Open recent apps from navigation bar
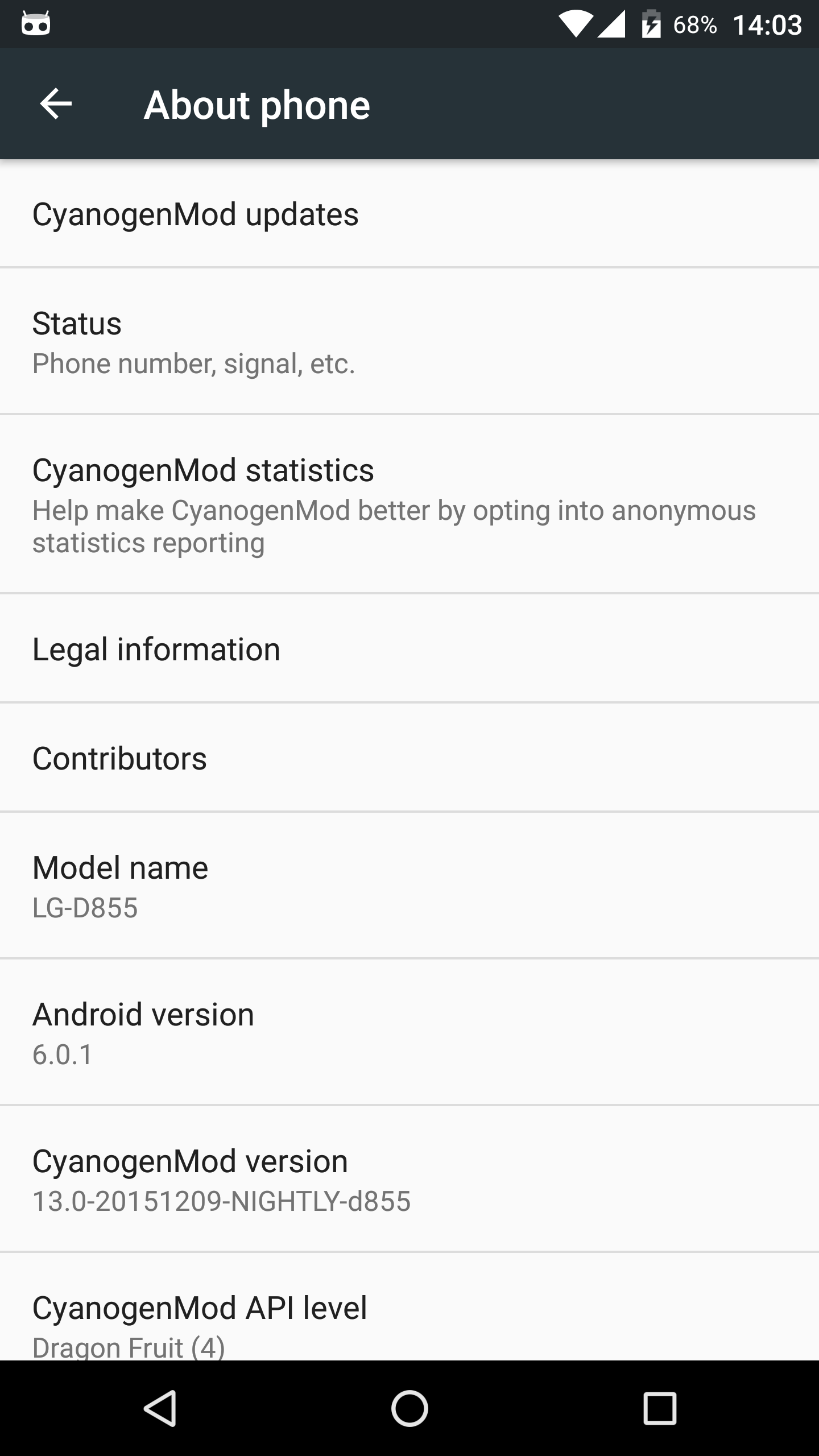The image size is (819, 1456). 660,1408
